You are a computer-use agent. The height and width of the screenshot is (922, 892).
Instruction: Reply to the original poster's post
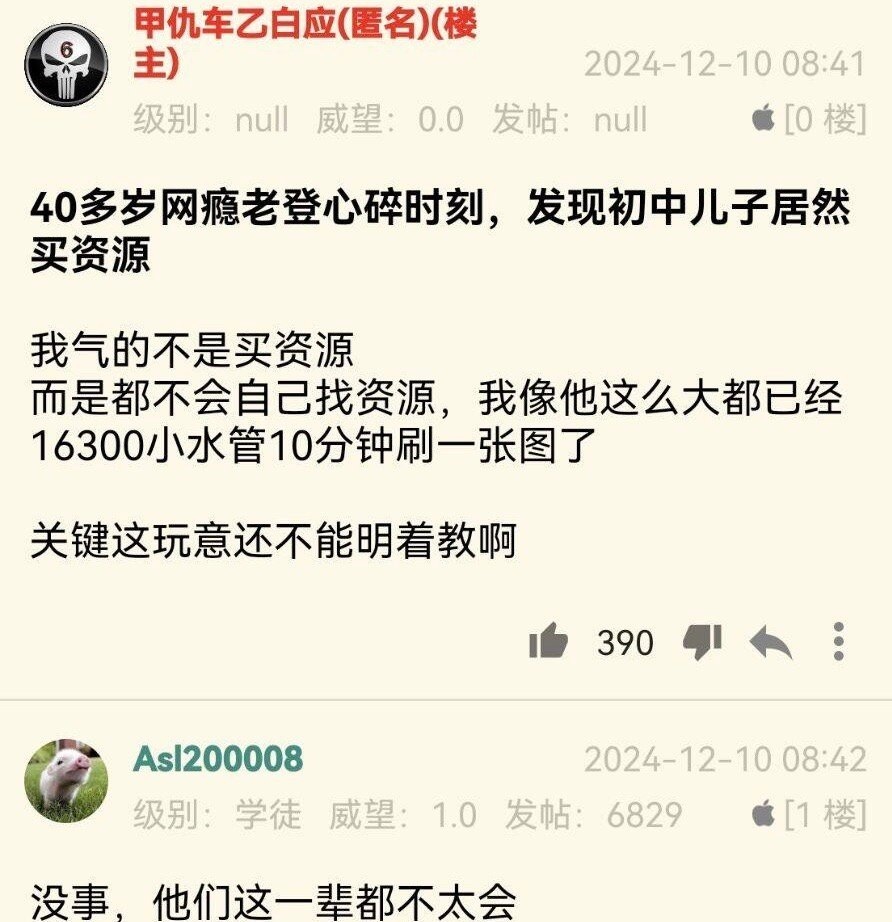[x=771, y=643]
